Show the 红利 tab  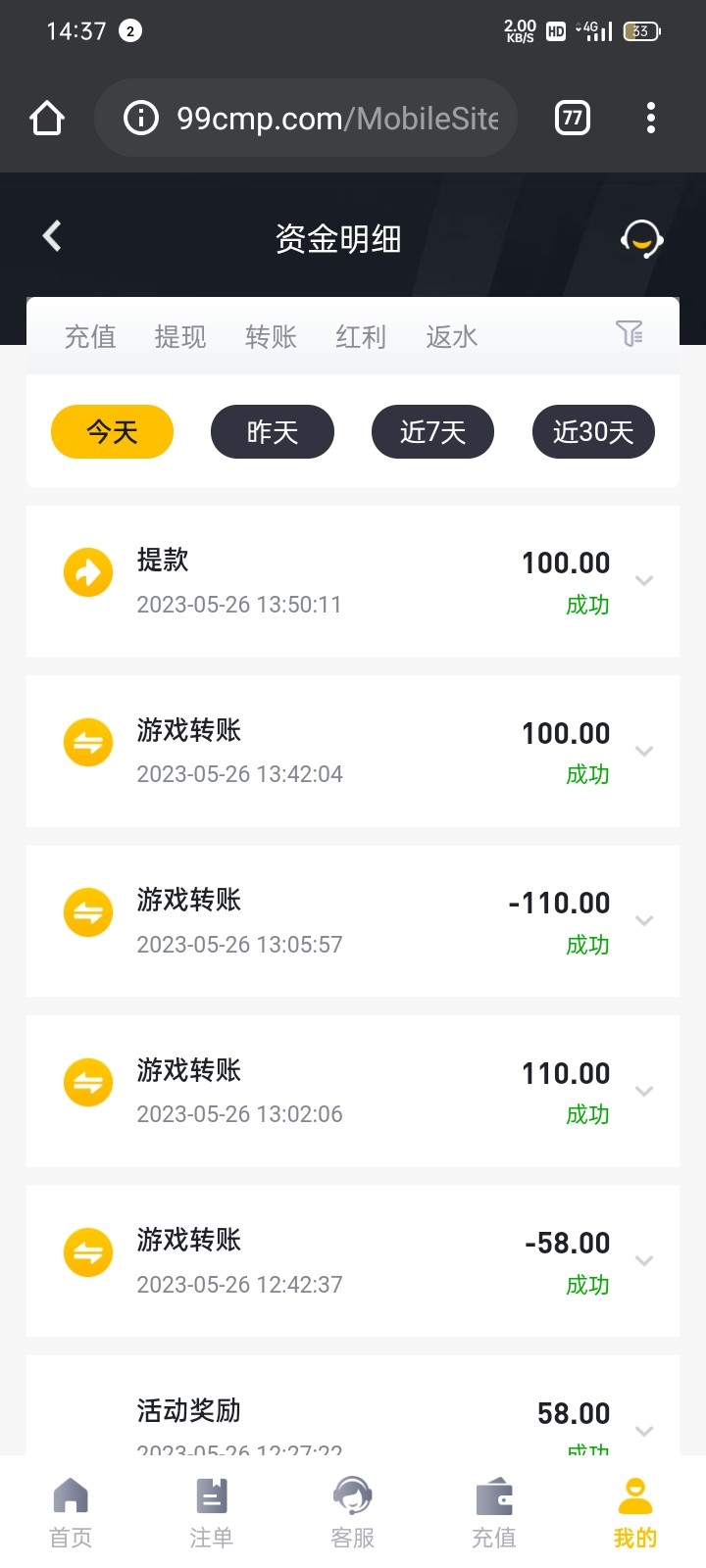point(361,337)
